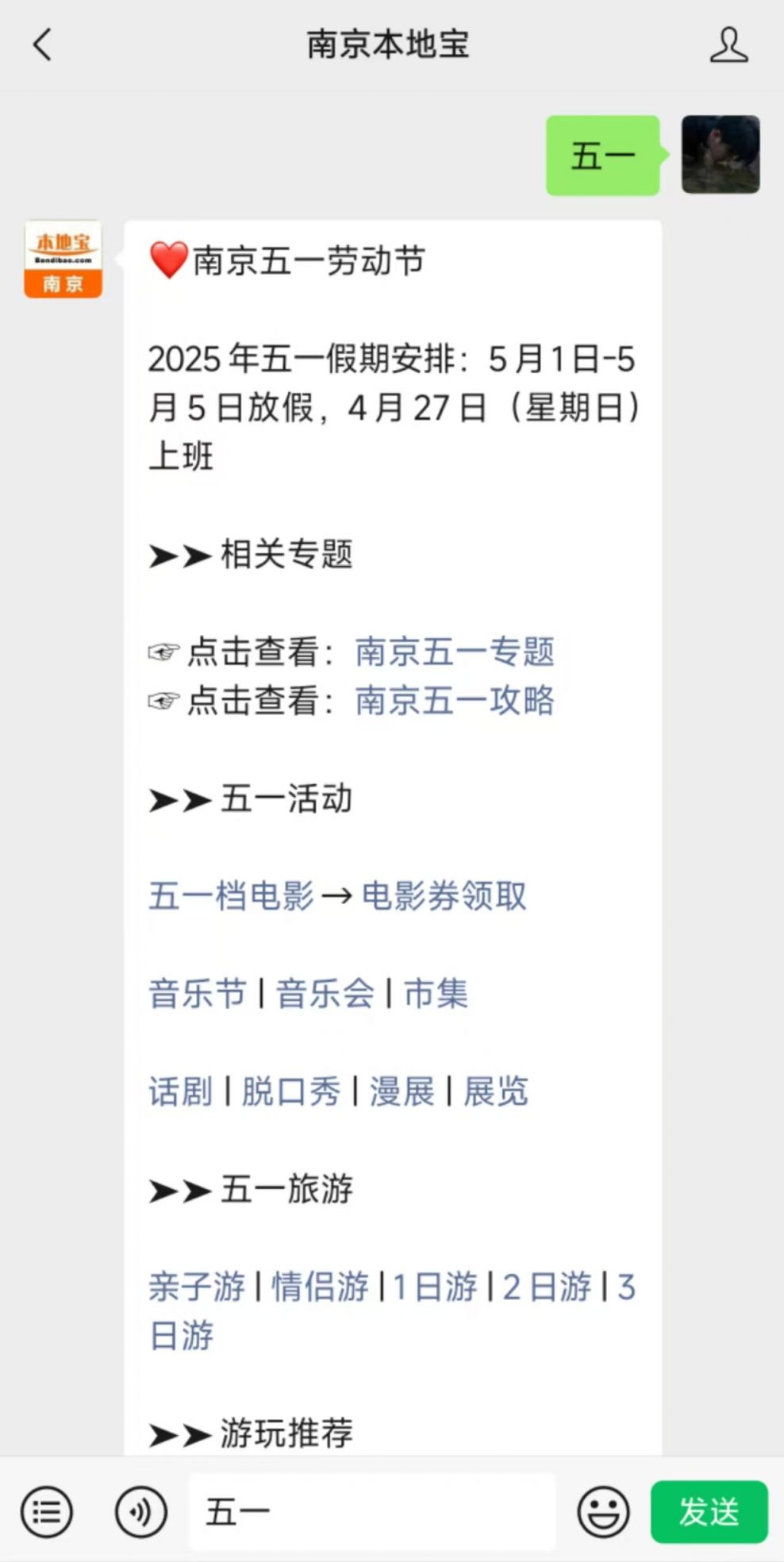Open the 南京五一专题 link

click(455, 652)
